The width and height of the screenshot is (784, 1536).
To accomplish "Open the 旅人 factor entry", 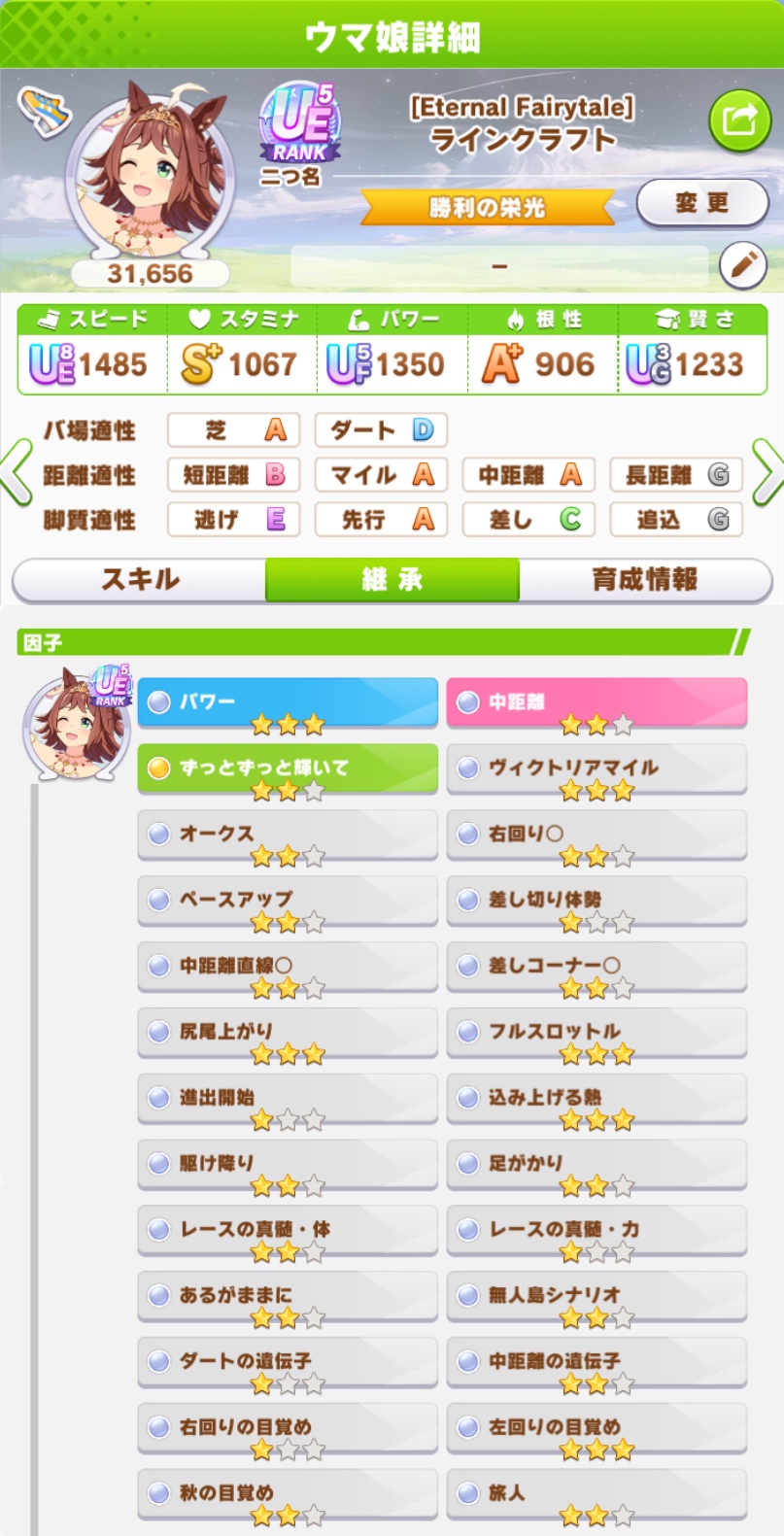I will pos(597,1493).
